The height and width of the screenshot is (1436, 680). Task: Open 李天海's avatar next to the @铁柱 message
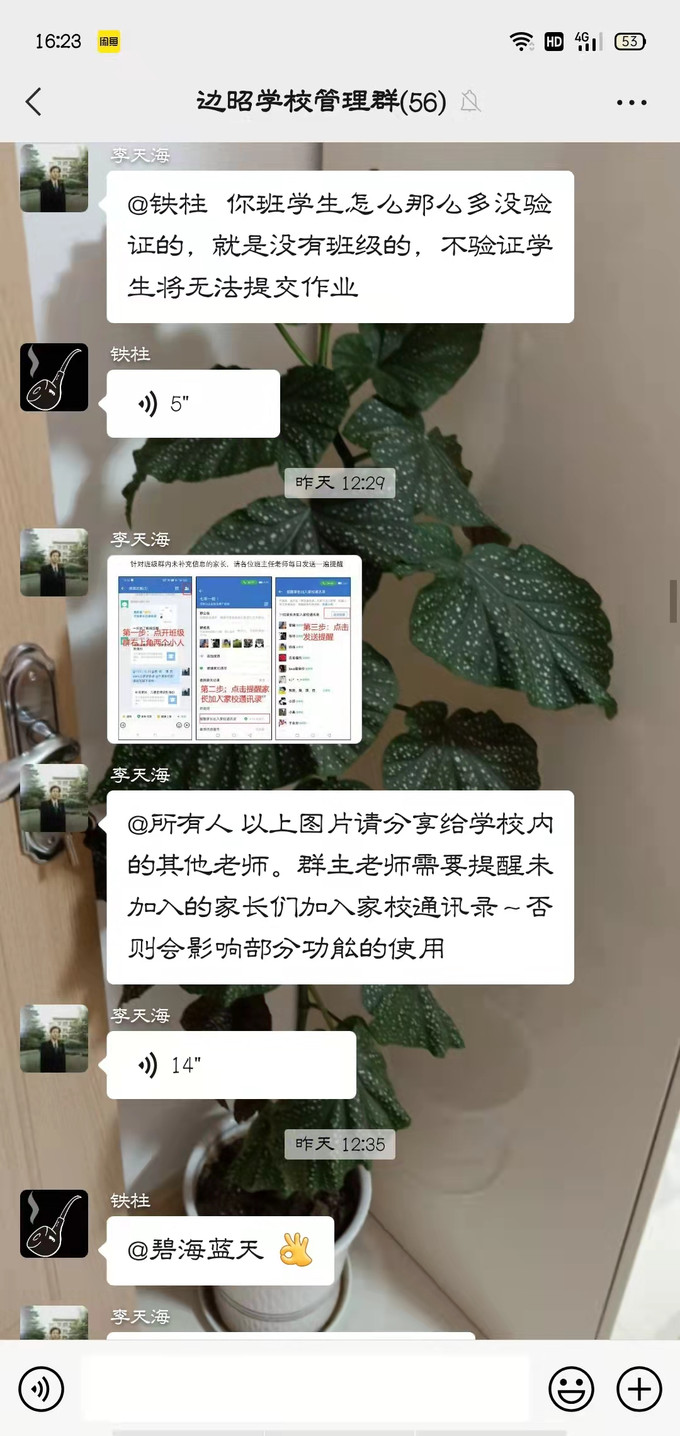tap(54, 178)
